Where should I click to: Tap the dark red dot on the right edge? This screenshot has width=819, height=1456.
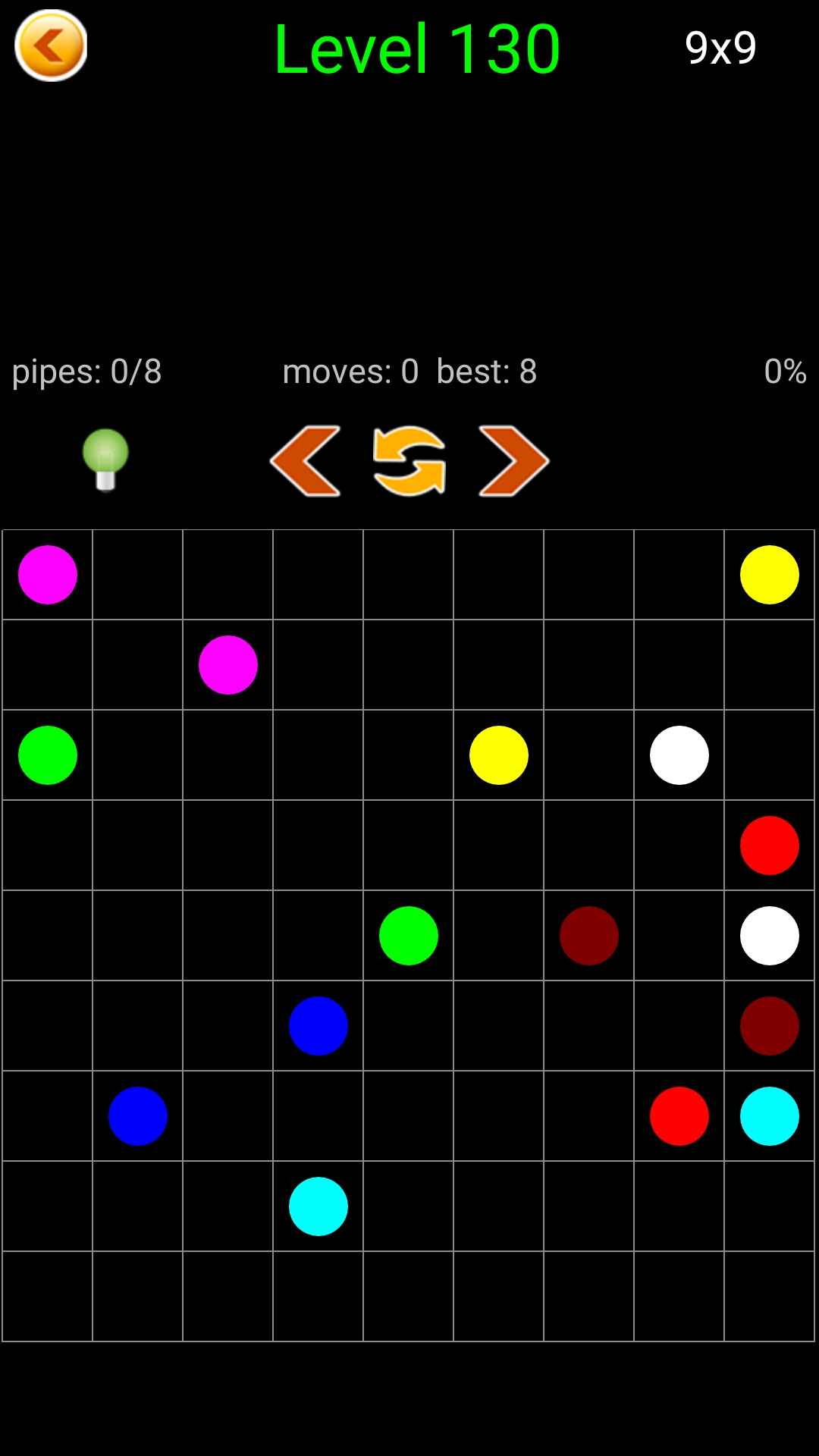(769, 1026)
